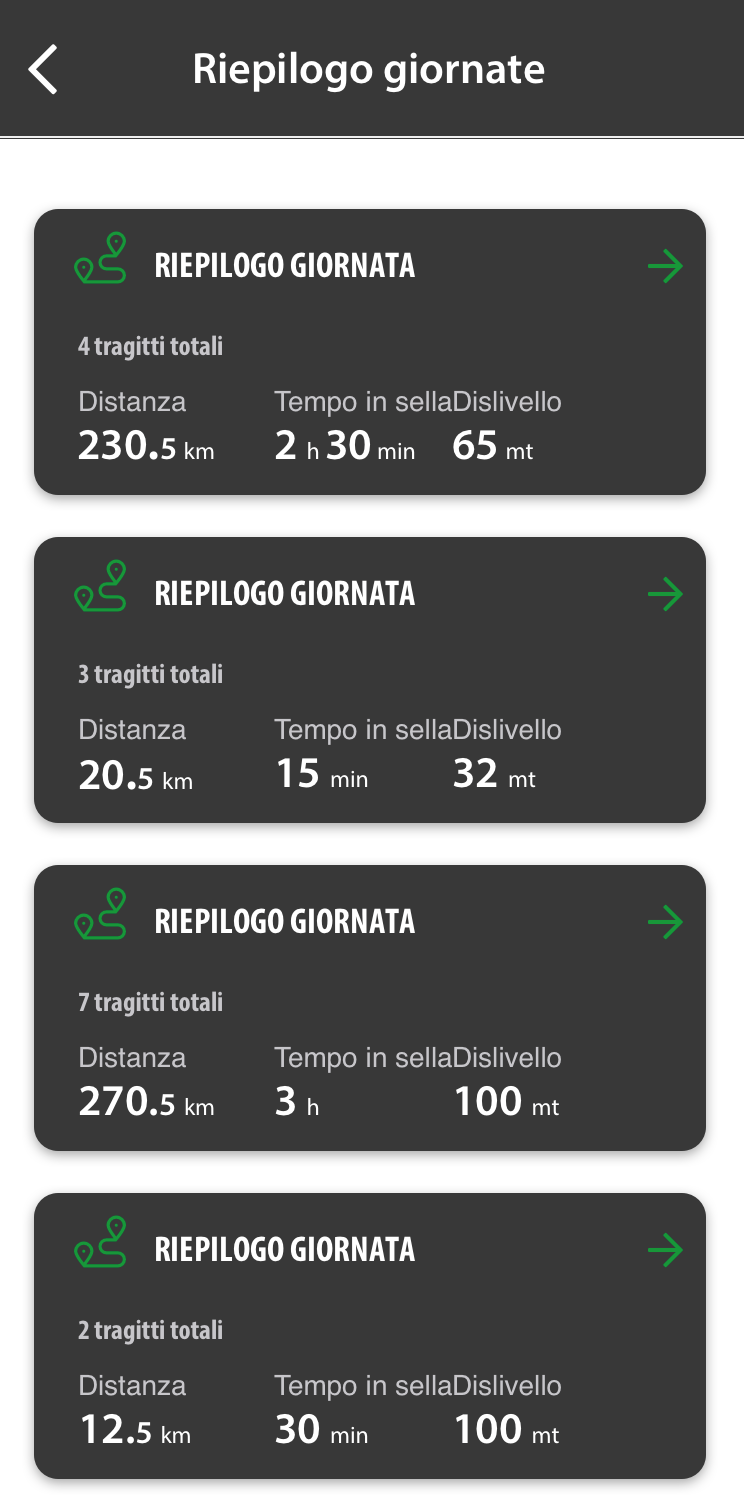Open the daily summary with 2 tragitti totali

coord(664,1250)
